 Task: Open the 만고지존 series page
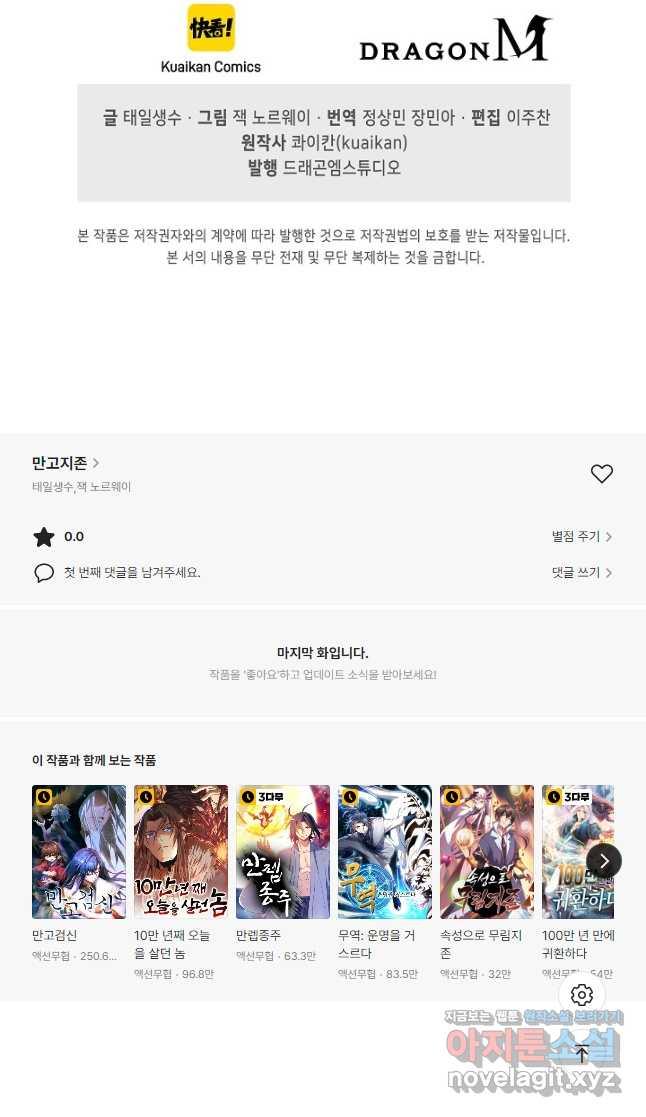tap(65, 463)
